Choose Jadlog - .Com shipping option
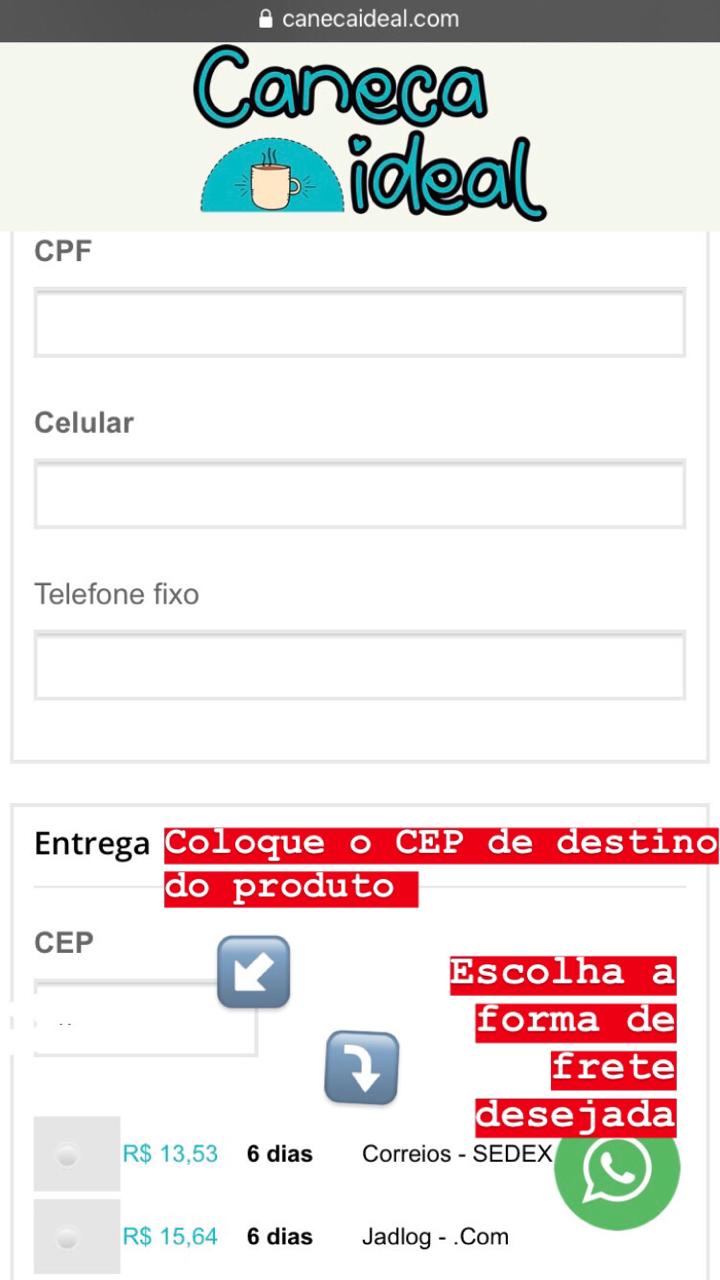Screen dimensions: 720x1280 coord(67,1238)
